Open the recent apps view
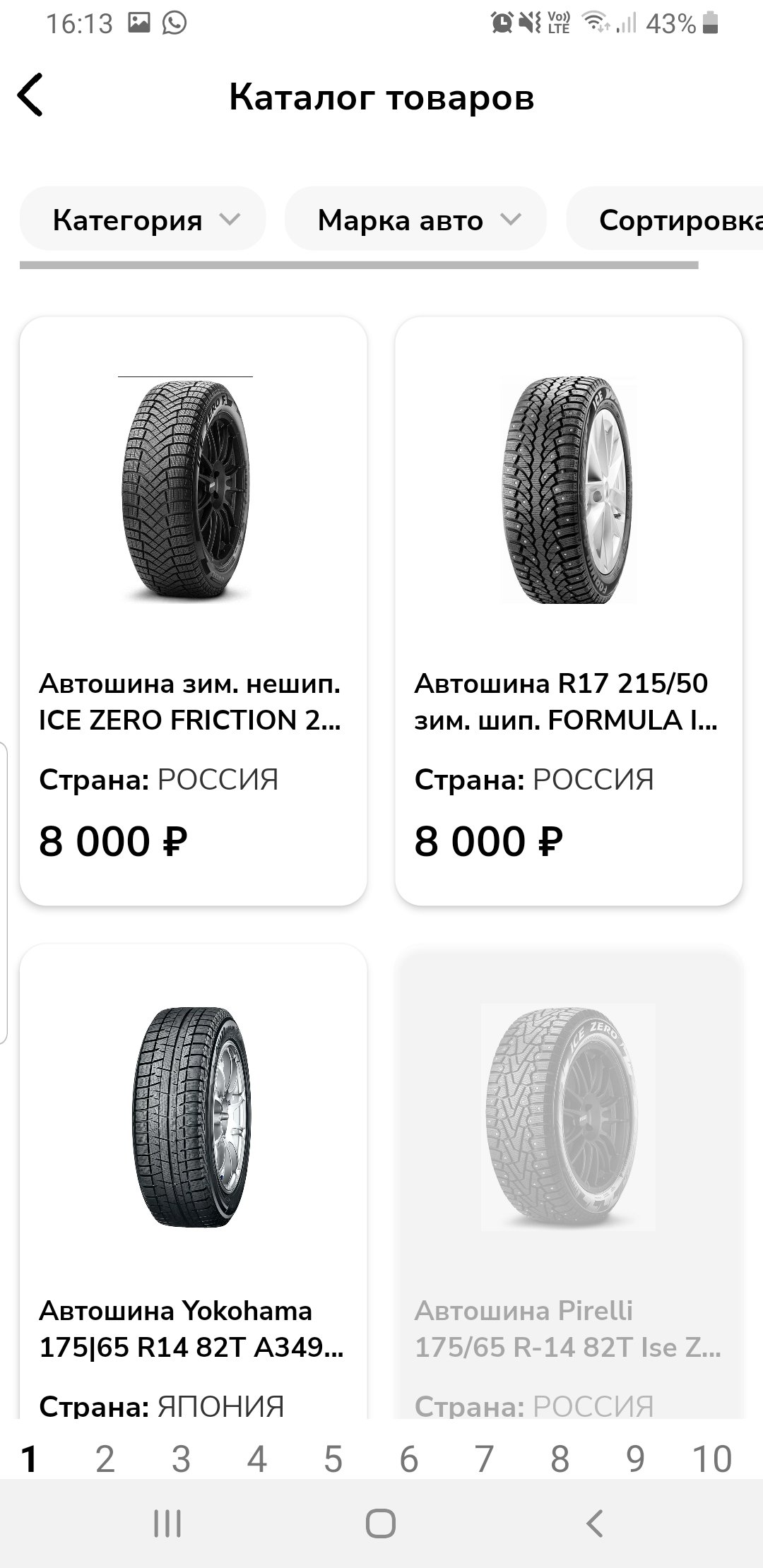Viewport: 763px width, 1568px height. tap(167, 1524)
